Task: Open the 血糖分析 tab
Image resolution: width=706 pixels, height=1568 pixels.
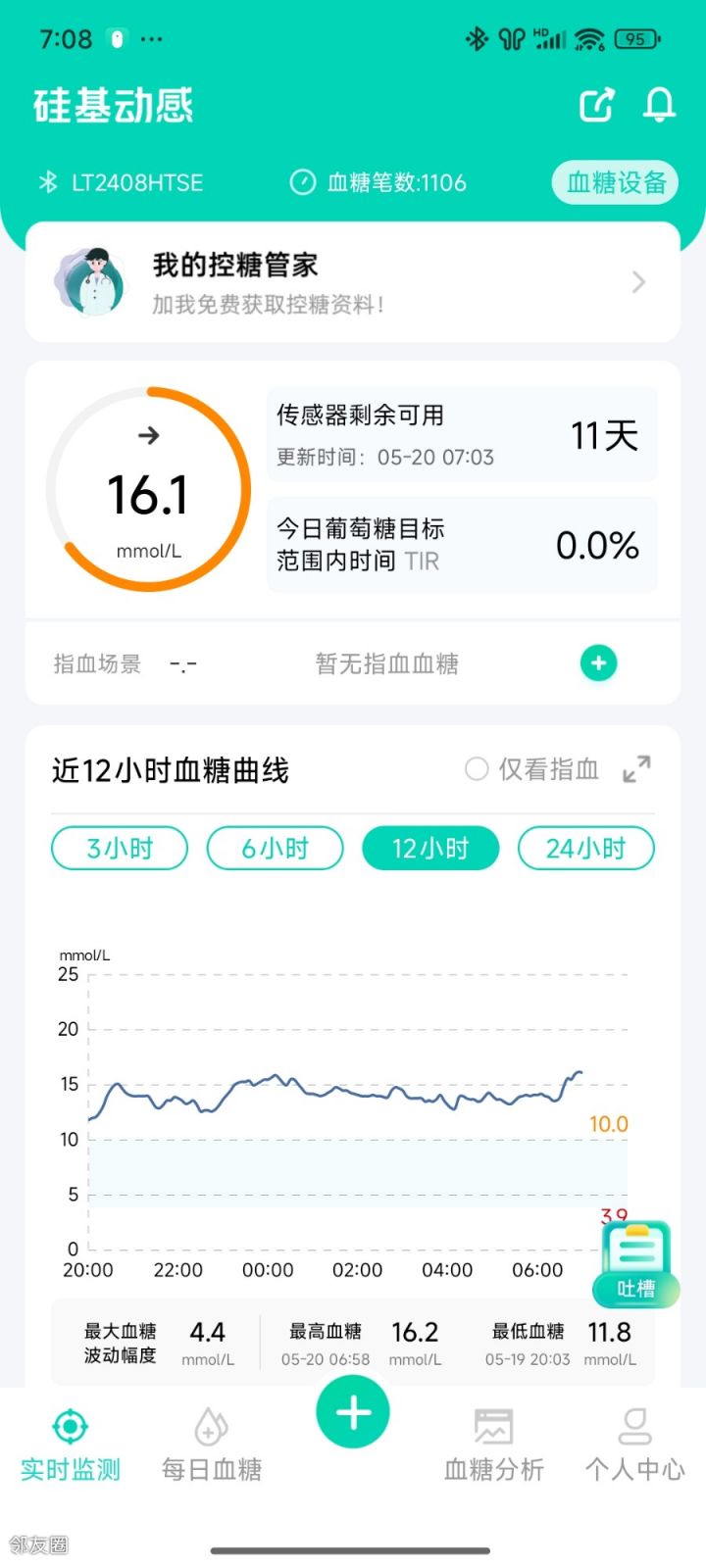Action: click(x=493, y=1444)
